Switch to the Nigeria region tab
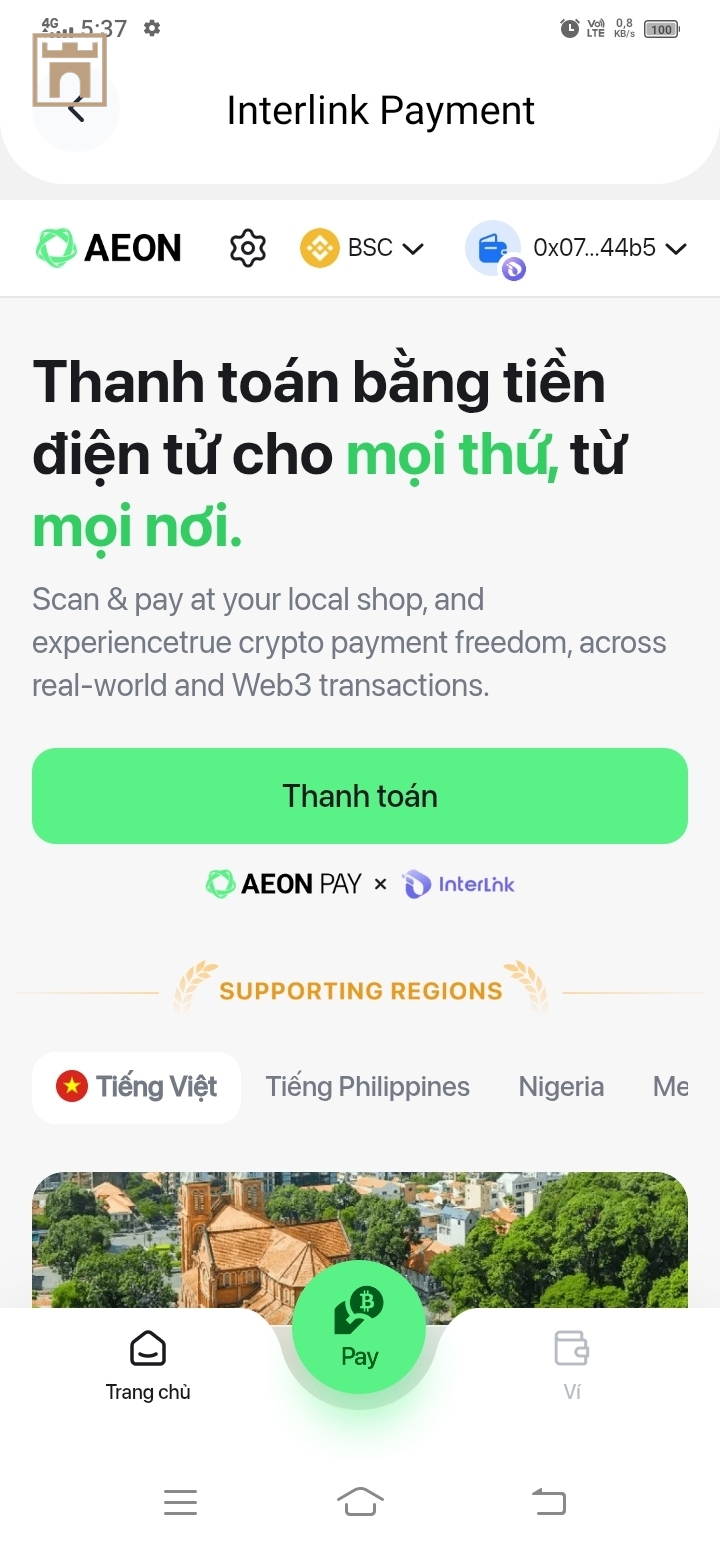The width and height of the screenshot is (720, 1544). coord(561,1087)
